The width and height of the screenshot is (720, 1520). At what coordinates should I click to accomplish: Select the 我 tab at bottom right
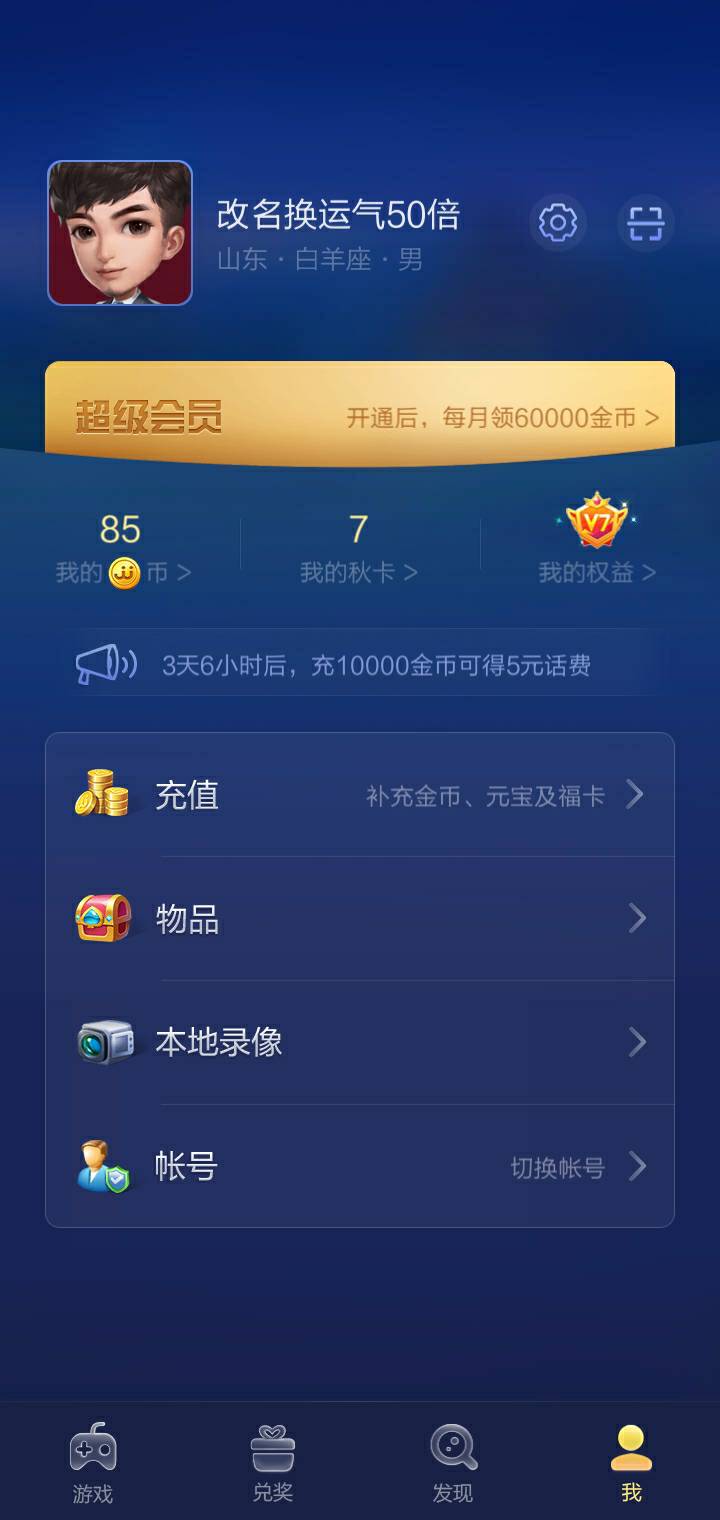[630, 1460]
